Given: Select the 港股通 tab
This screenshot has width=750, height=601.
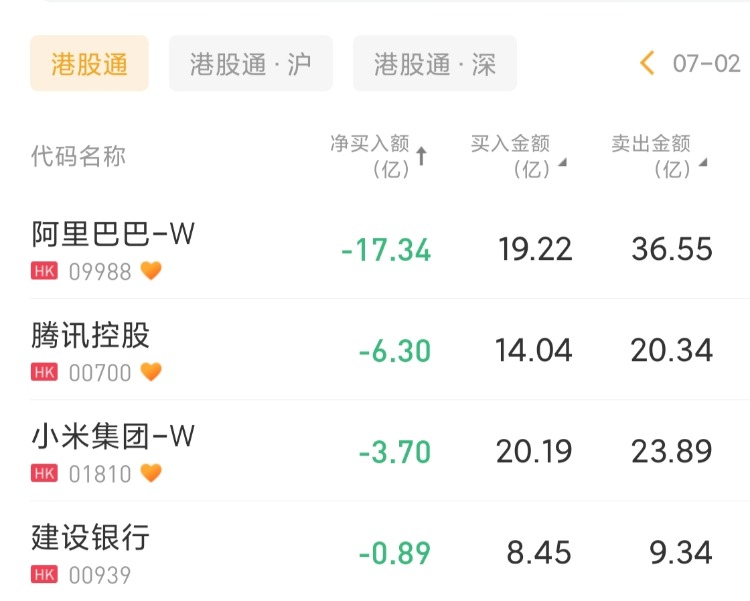Looking at the screenshot, I should (89, 64).
